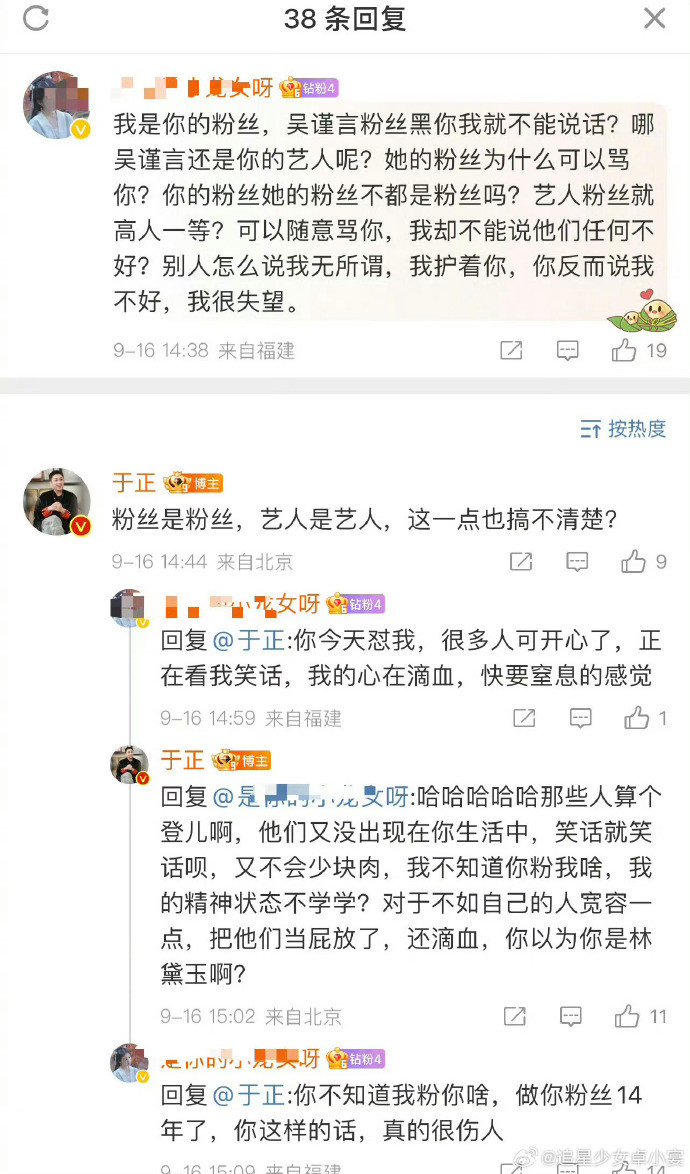Screen dimensions: 690x1174
Task: Open the top commenter's avatar
Action: point(57,106)
